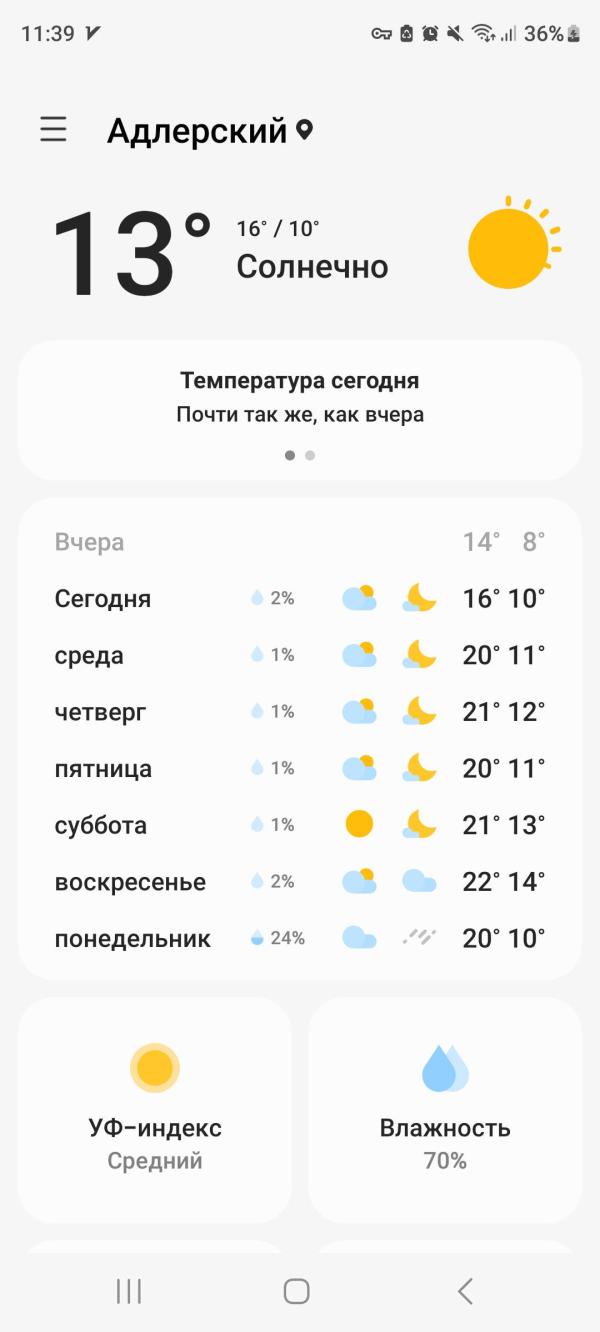Show details for воскресенье
Screen dimensions: 600x1332
[300, 882]
